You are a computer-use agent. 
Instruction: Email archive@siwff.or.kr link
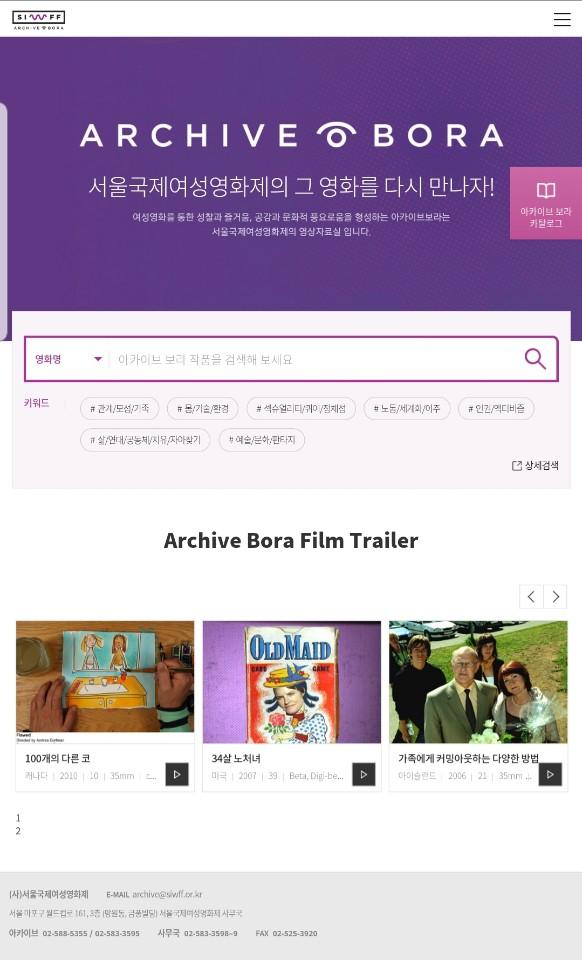click(x=167, y=894)
